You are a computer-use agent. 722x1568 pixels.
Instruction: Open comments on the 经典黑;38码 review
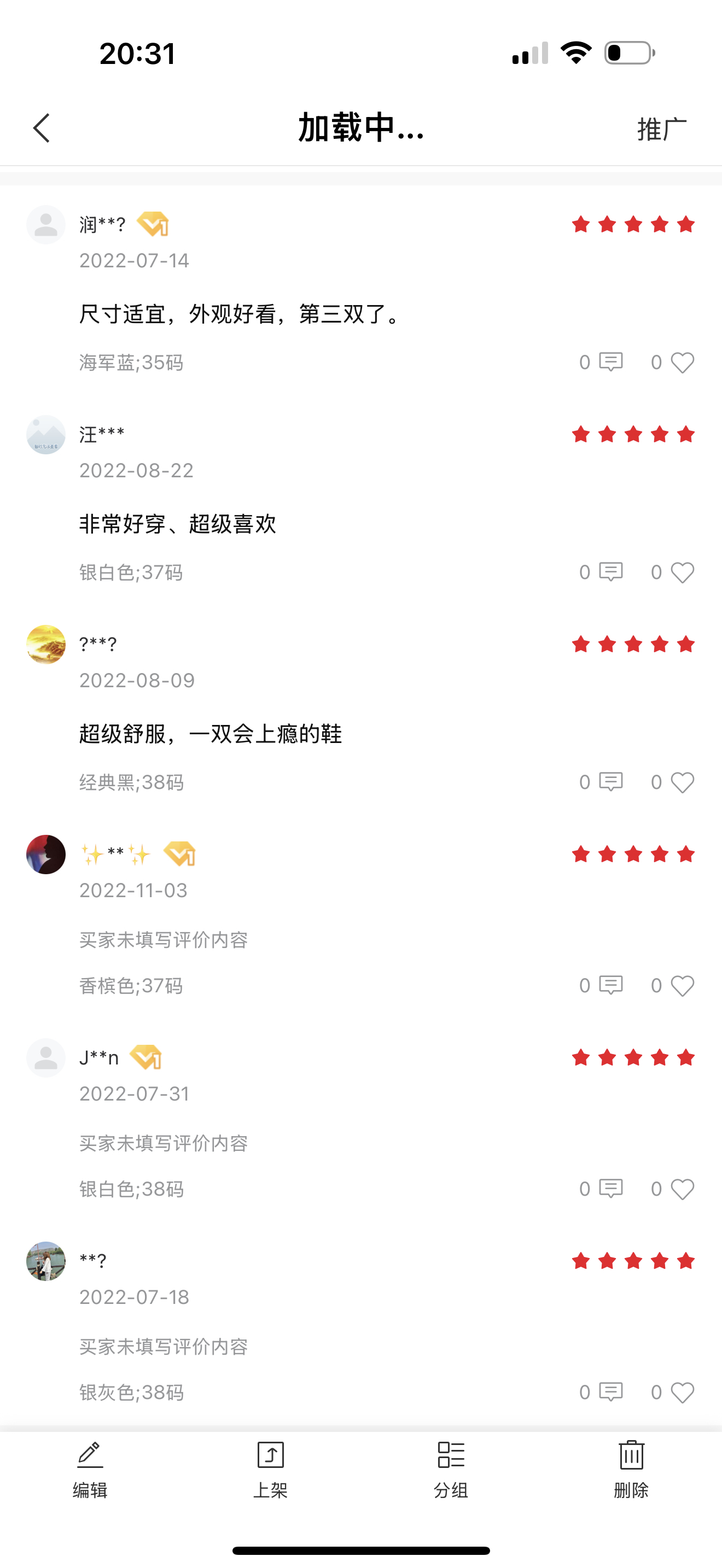tap(610, 782)
